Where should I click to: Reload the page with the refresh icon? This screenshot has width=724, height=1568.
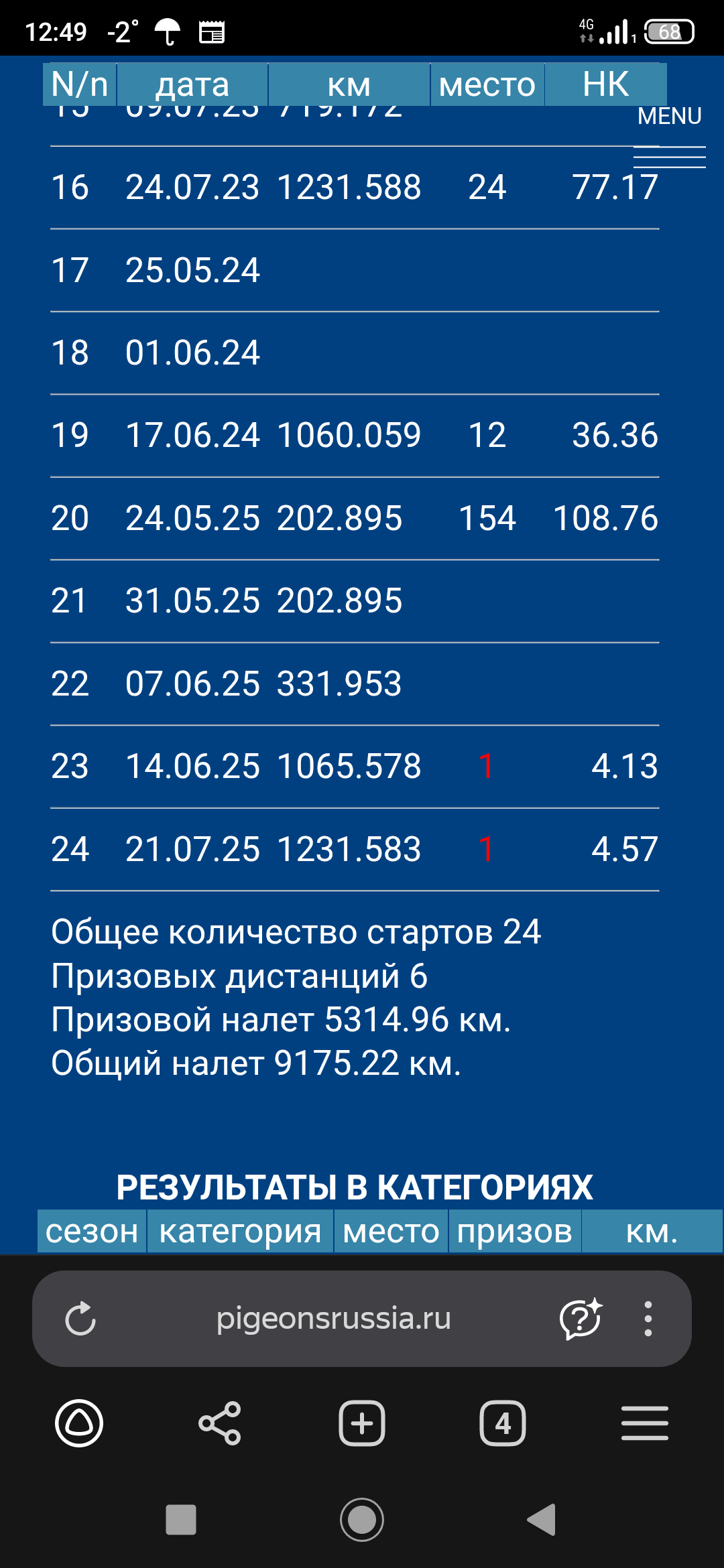pyautogui.click(x=80, y=1319)
